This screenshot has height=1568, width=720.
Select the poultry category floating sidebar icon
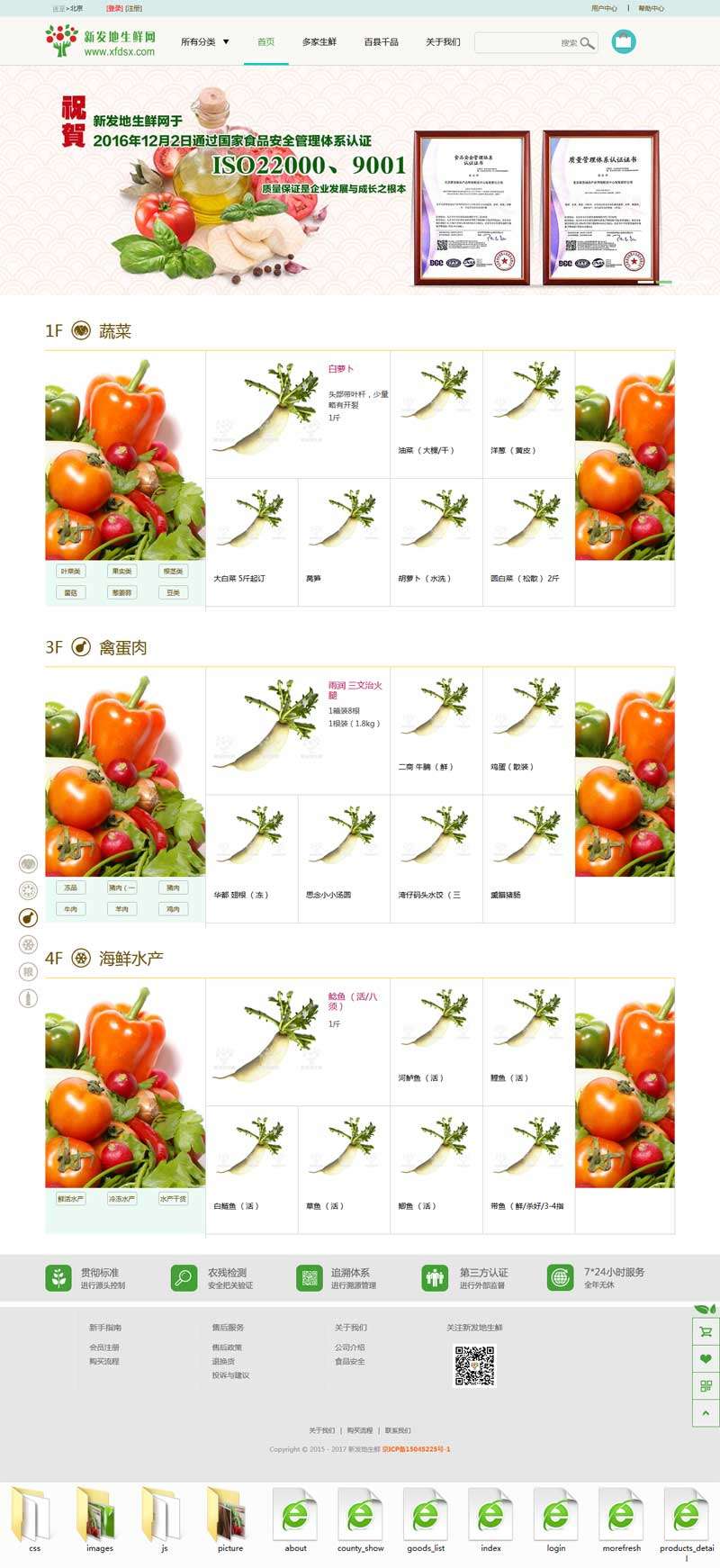click(x=27, y=915)
